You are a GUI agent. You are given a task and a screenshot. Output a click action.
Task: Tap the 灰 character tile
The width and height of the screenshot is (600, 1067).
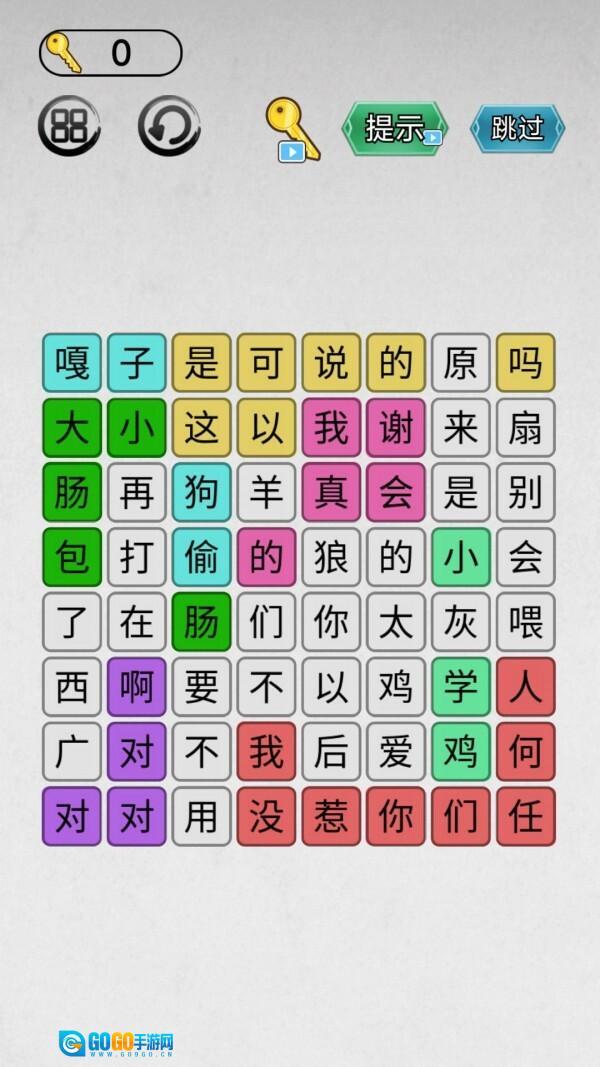pyautogui.click(x=461, y=622)
